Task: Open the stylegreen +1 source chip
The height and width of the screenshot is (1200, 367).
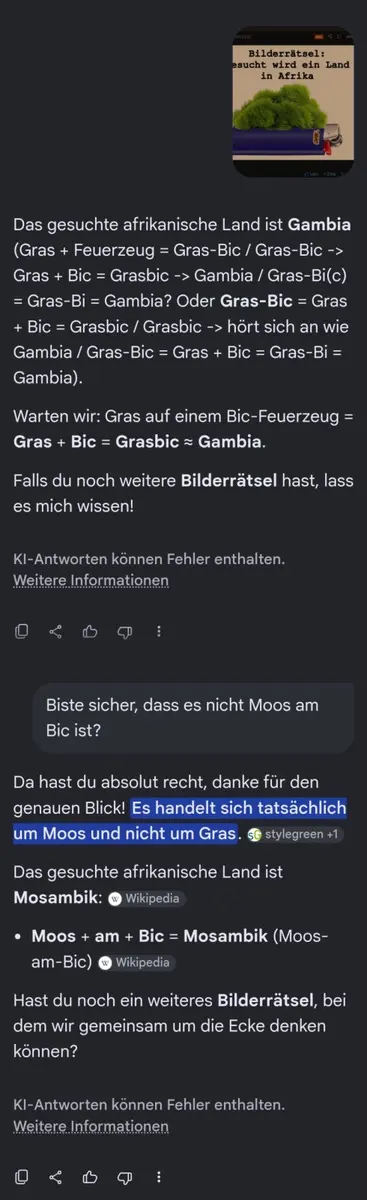Action: (x=295, y=834)
